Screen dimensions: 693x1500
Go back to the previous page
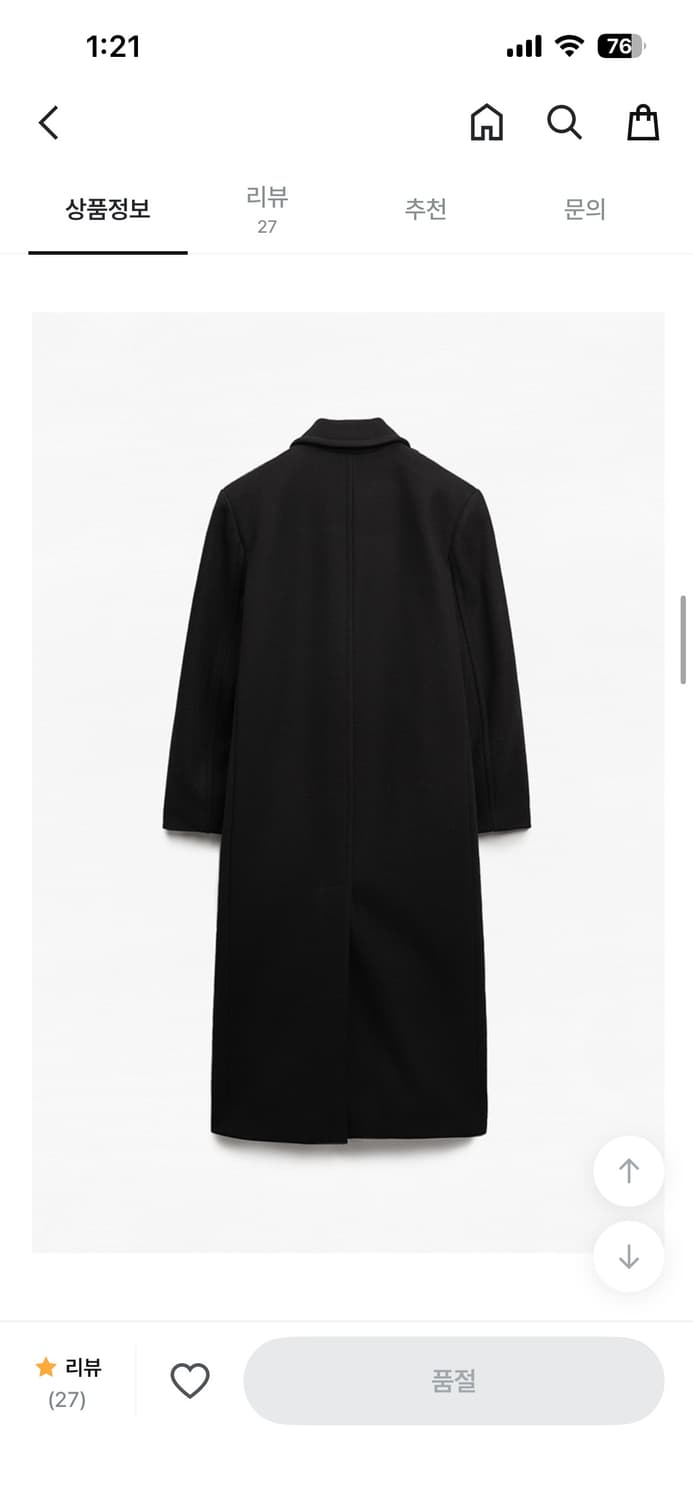pos(49,123)
